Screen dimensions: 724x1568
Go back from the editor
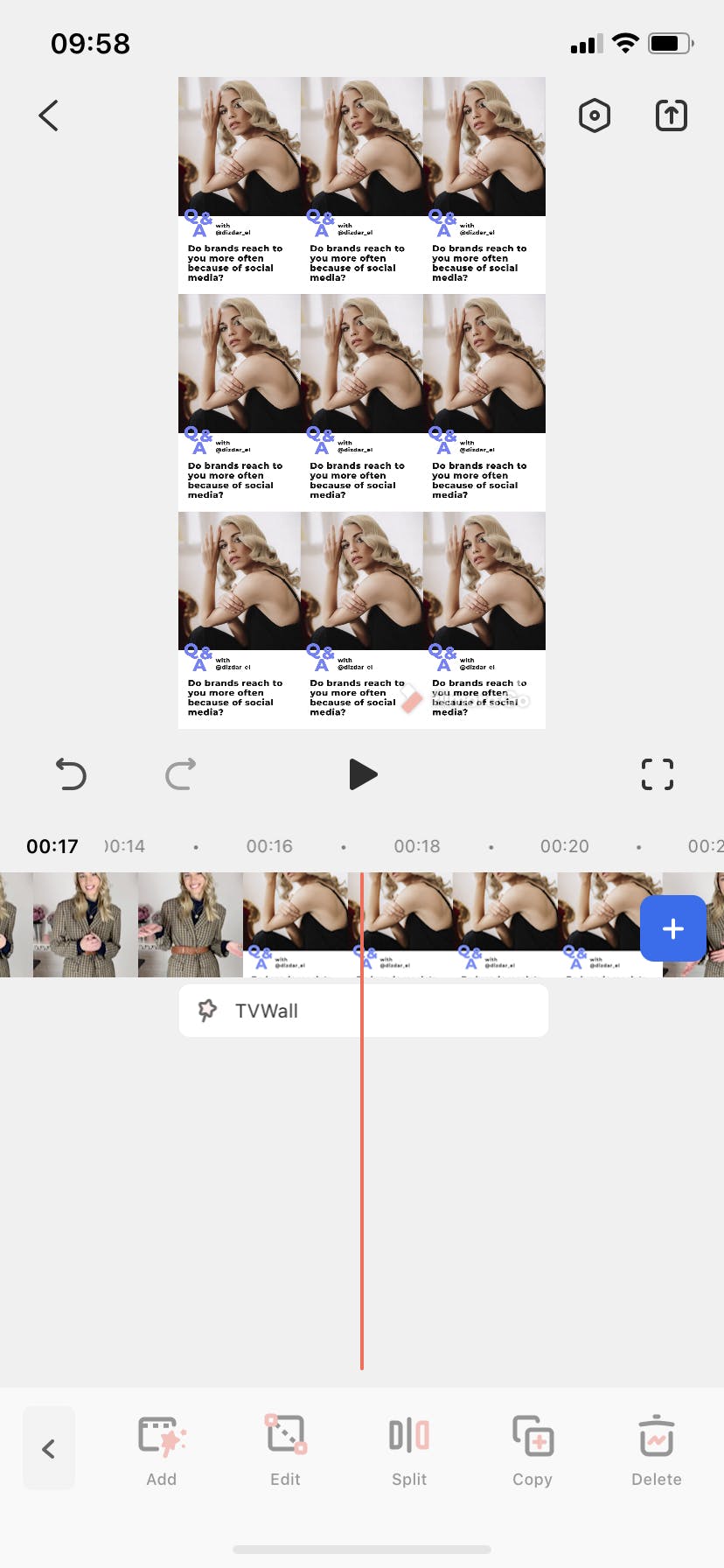point(49,115)
